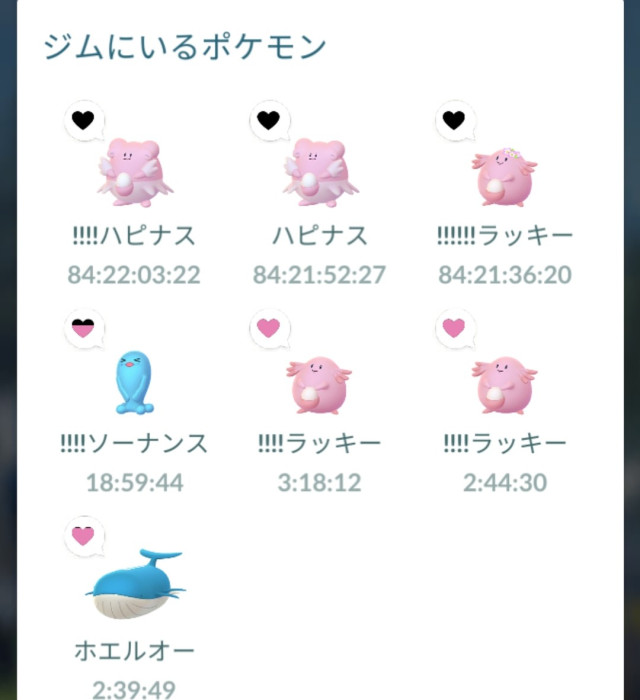Choose the !!!!ラッキー with time 3:18:12

tap(320, 384)
